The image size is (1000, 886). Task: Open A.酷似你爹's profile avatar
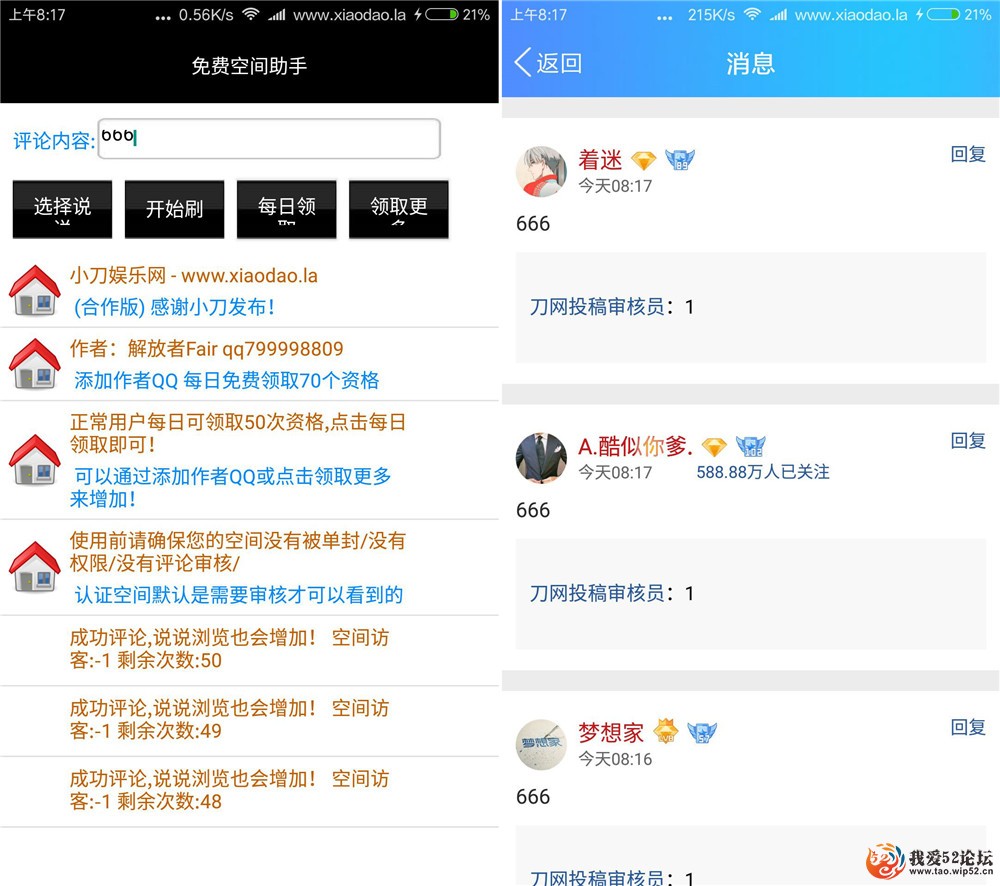pyautogui.click(x=541, y=458)
